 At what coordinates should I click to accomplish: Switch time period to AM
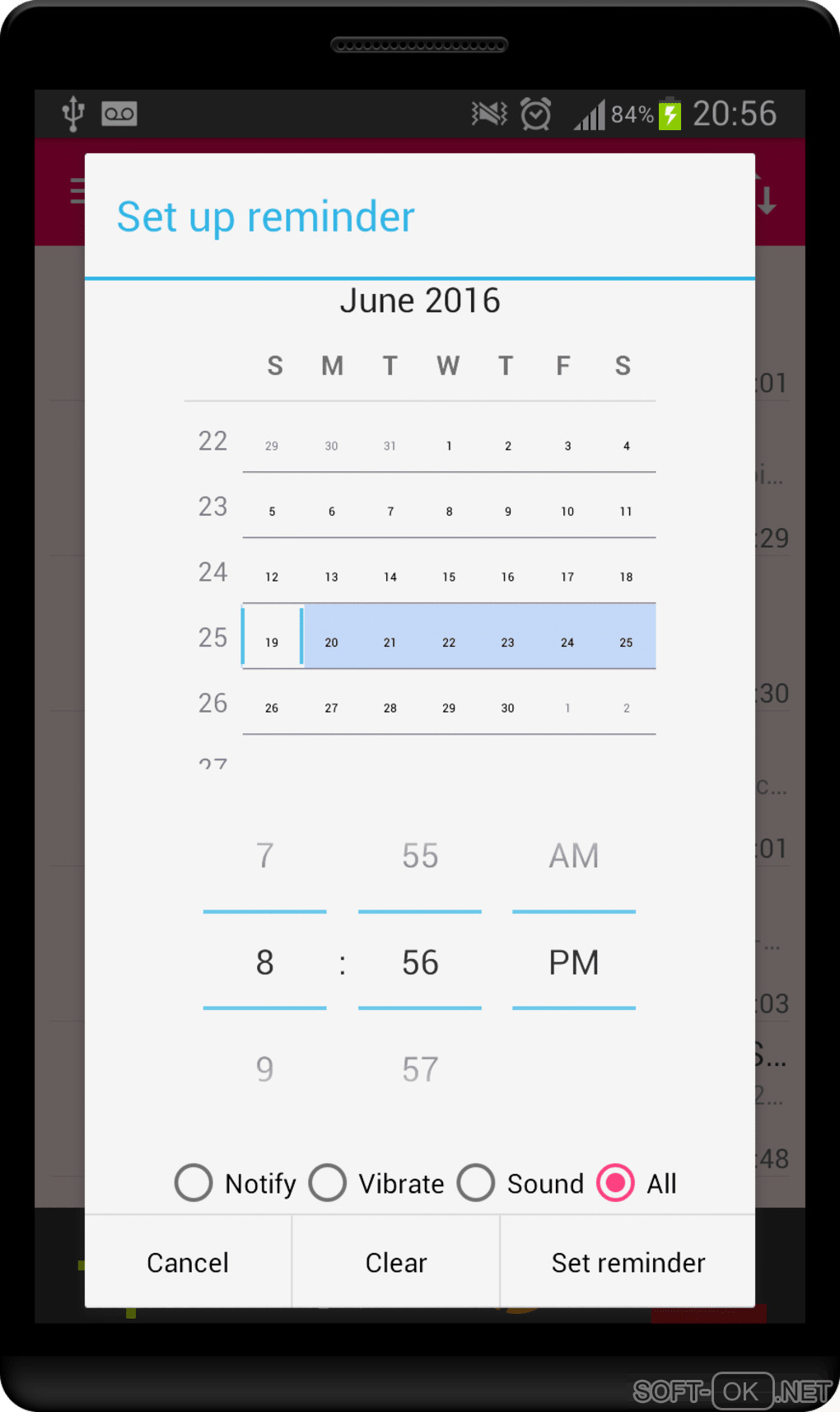pos(574,856)
